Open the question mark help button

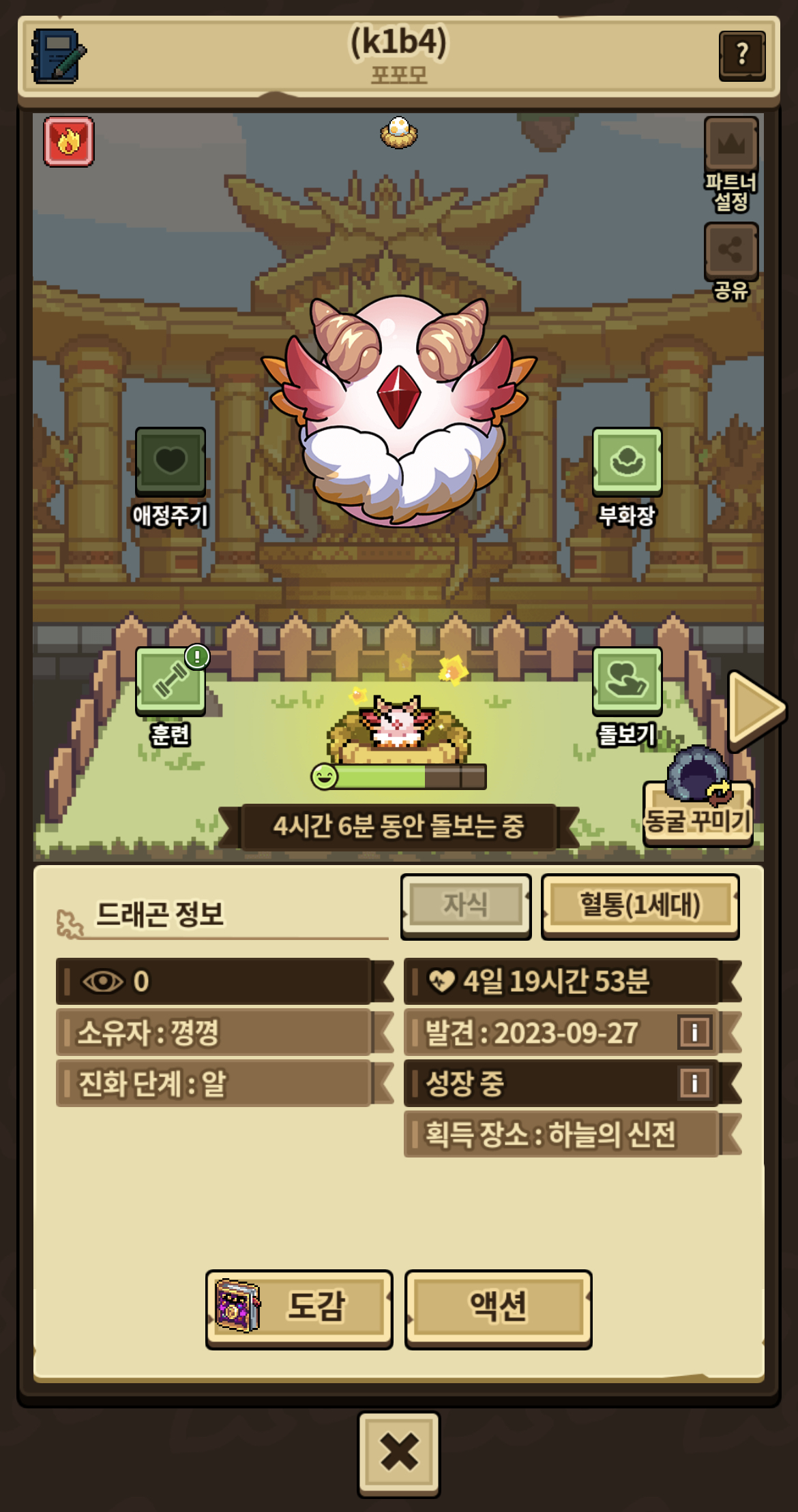pos(741,55)
